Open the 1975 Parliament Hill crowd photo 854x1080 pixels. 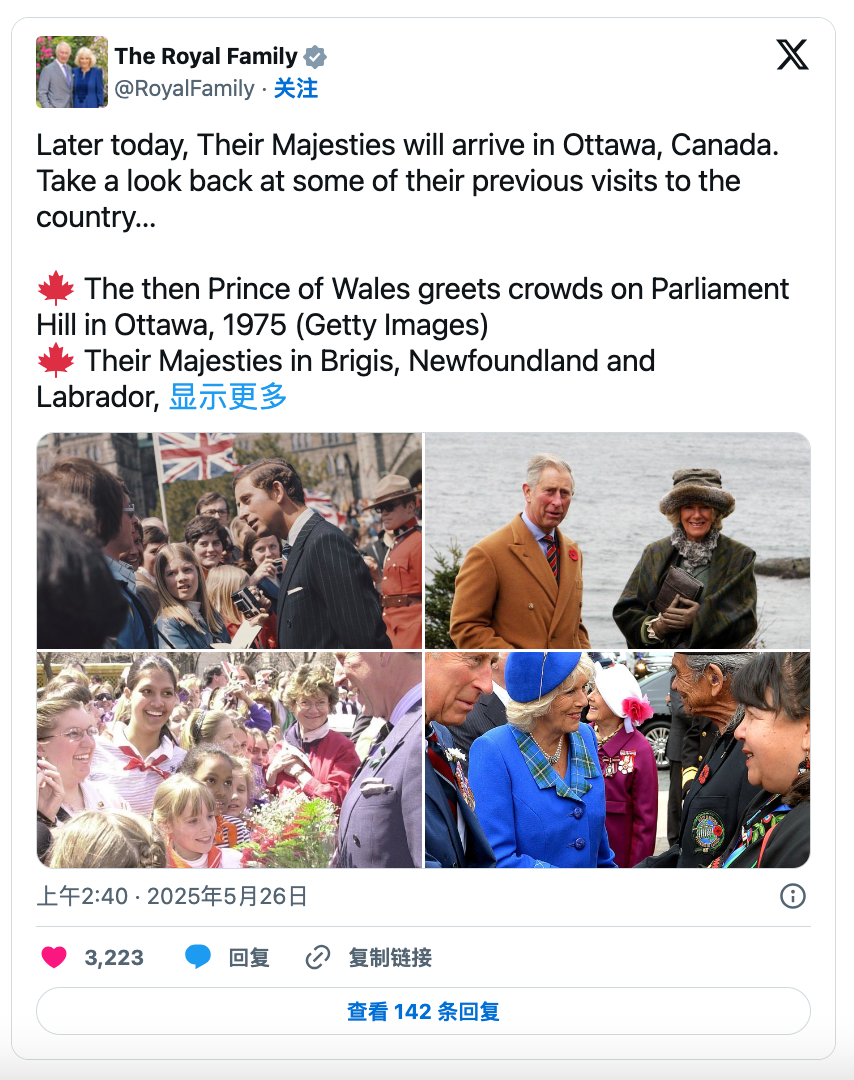pyautogui.click(x=229, y=541)
